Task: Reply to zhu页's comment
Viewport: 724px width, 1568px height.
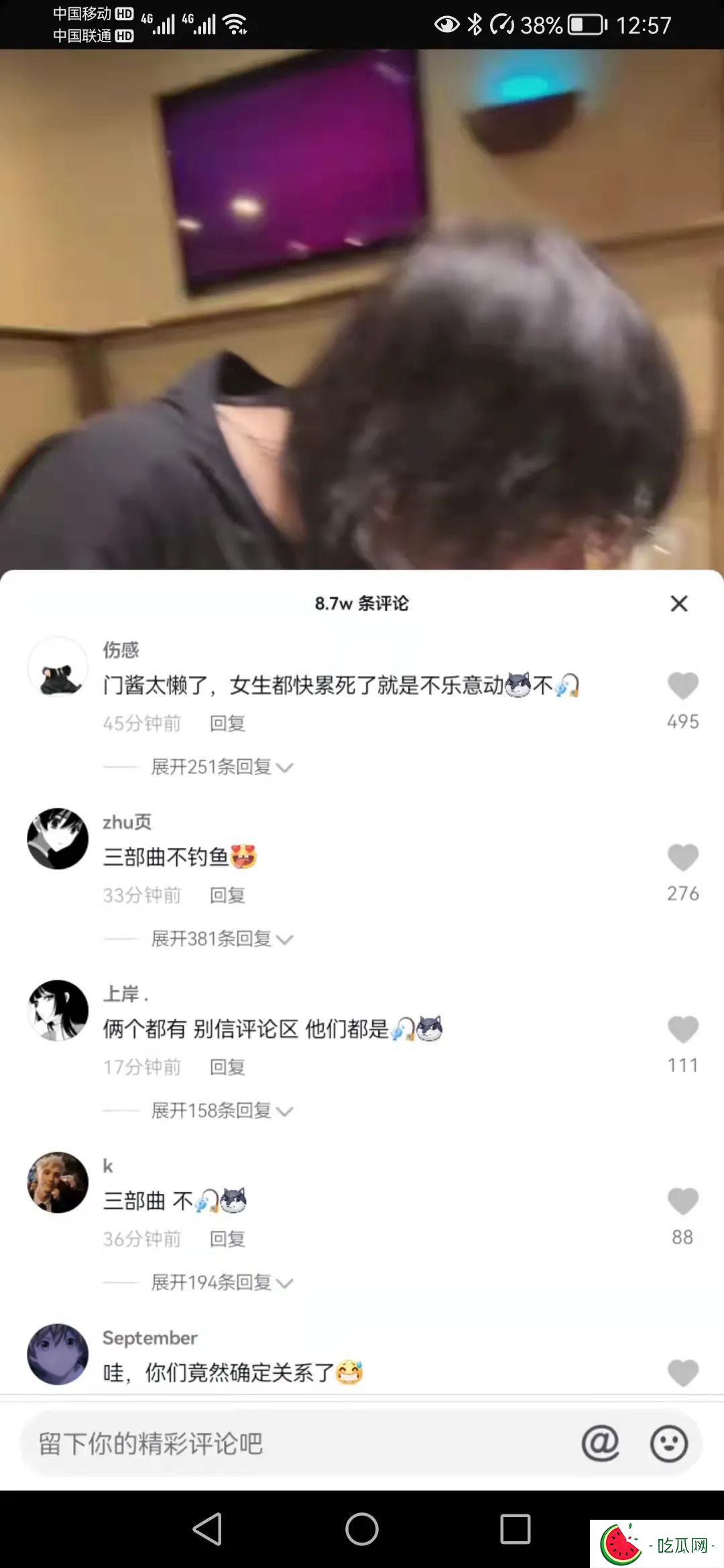Action: [x=227, y=896]
